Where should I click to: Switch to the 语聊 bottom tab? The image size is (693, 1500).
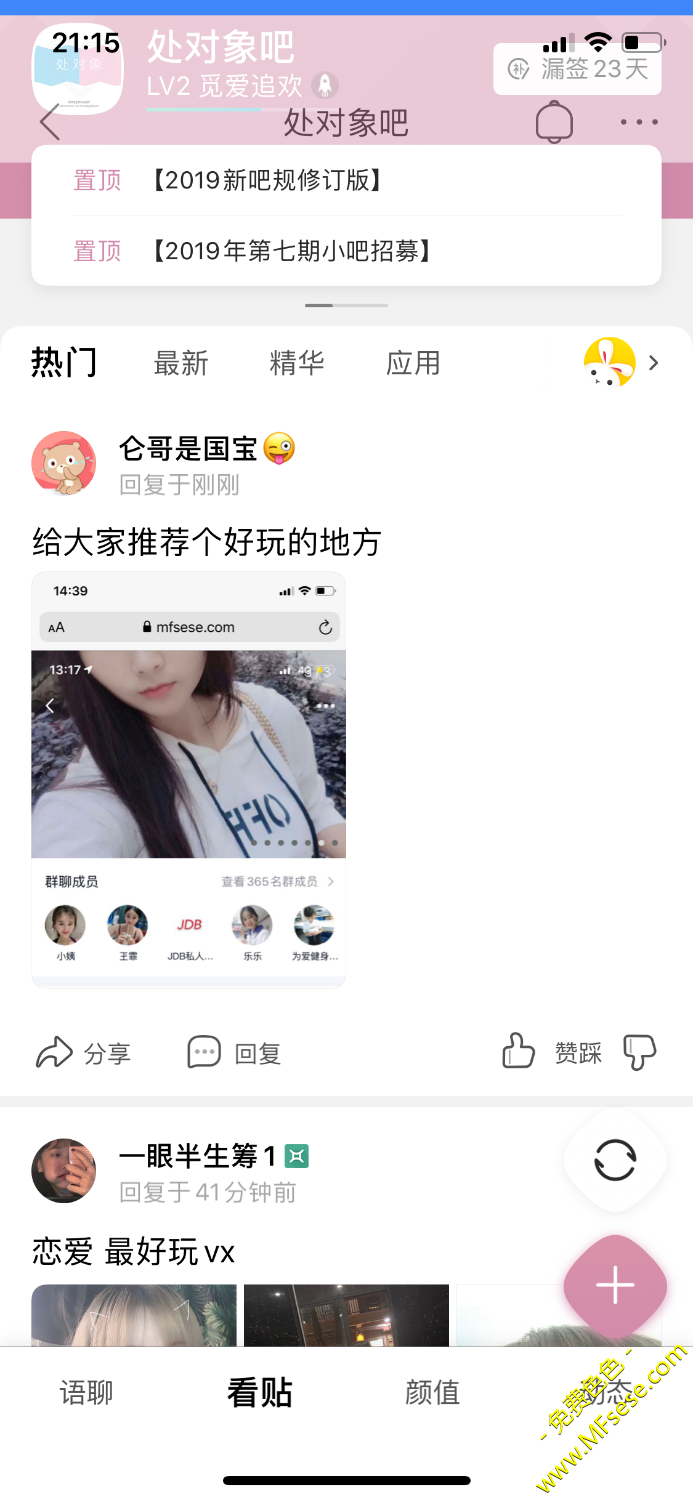pyautogui.click(x=87, y=1392)
